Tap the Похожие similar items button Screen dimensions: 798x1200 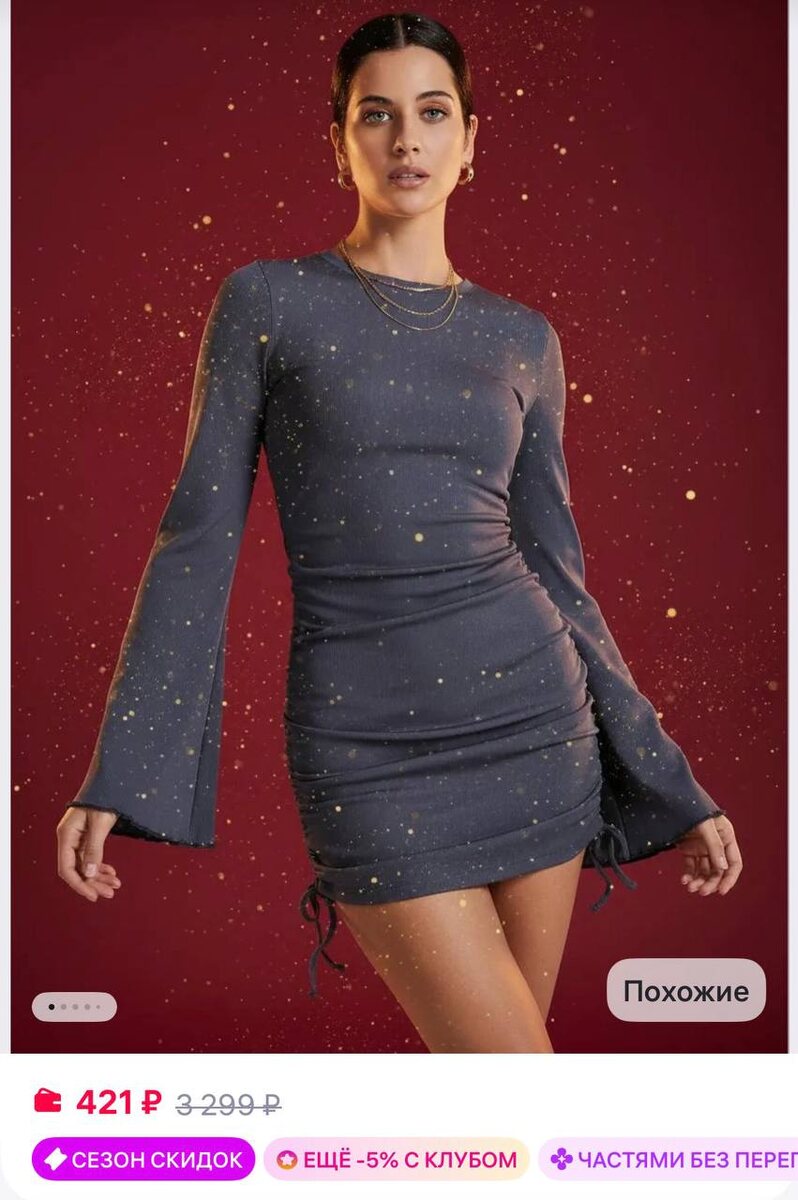(686, 991)
